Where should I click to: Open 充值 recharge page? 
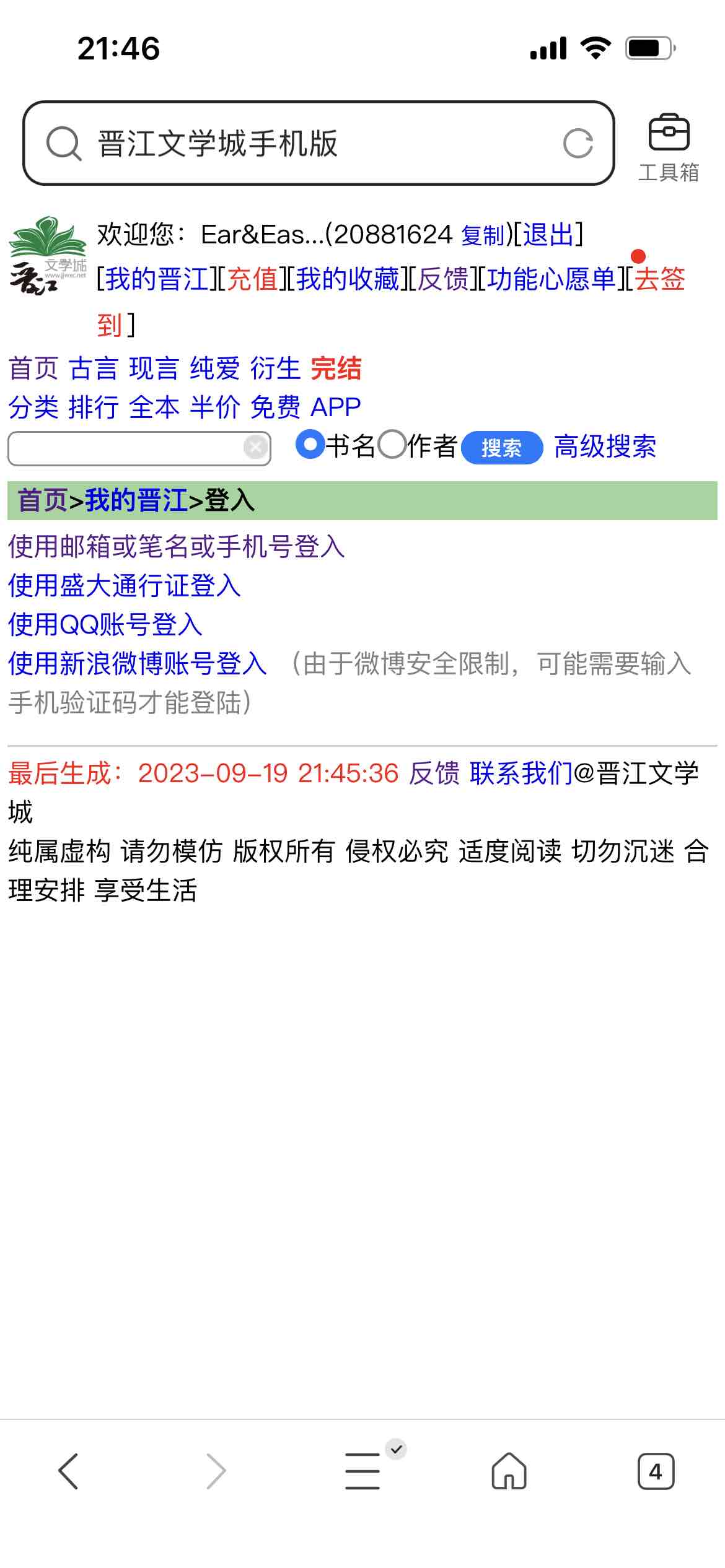tap(252, 279)
